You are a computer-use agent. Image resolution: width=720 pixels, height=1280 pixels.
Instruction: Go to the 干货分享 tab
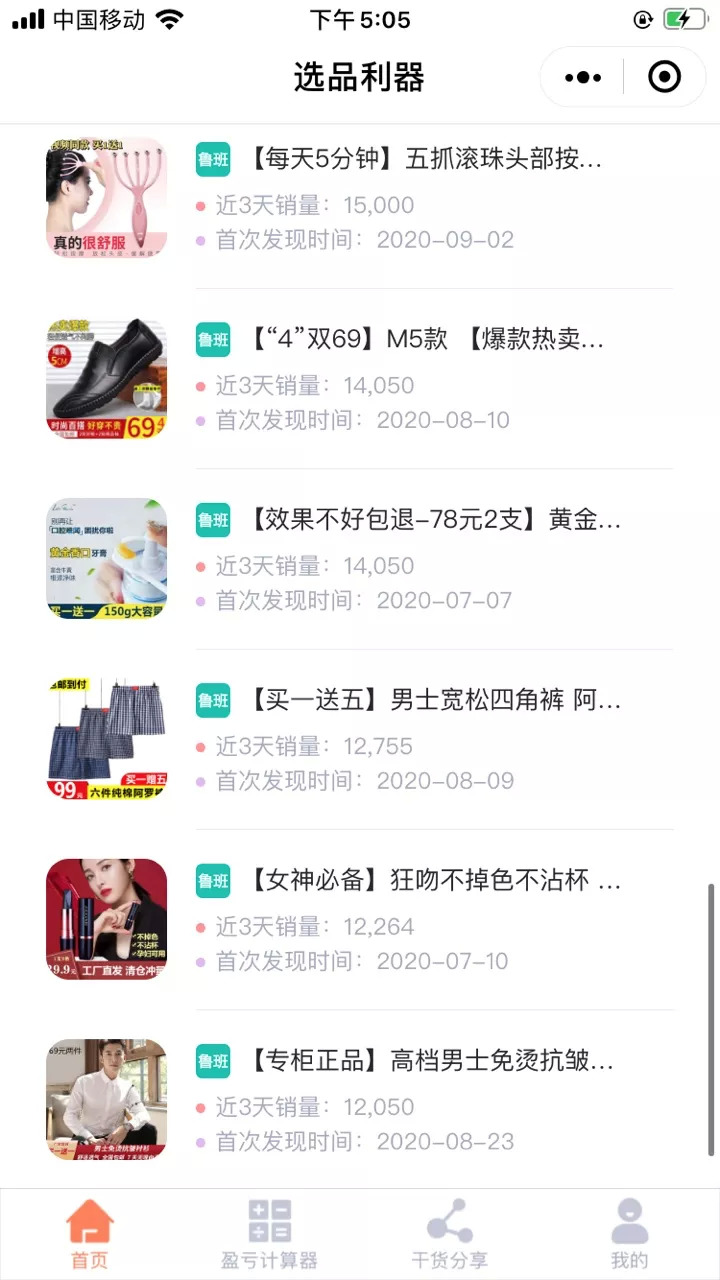pyautogui.click(x=450, y=1234)
